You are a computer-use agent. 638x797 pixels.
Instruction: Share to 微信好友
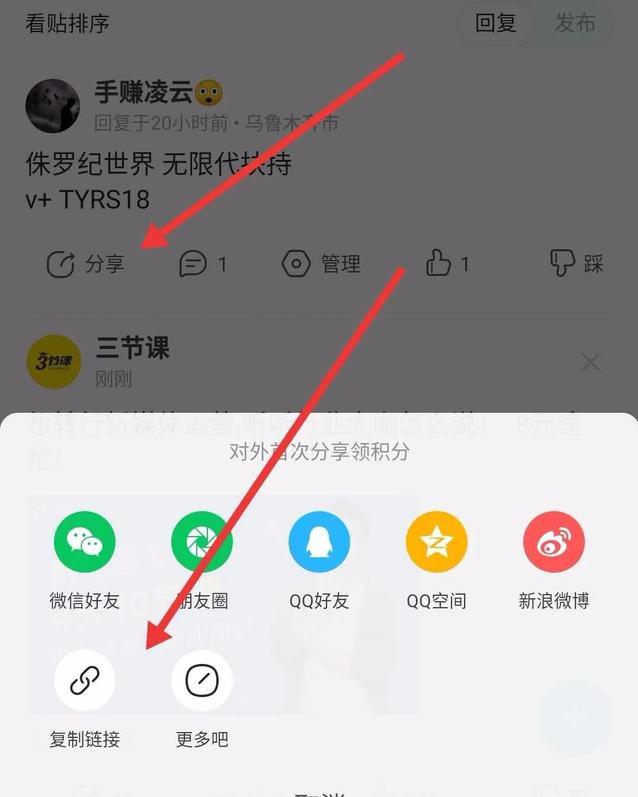[85, 543]
